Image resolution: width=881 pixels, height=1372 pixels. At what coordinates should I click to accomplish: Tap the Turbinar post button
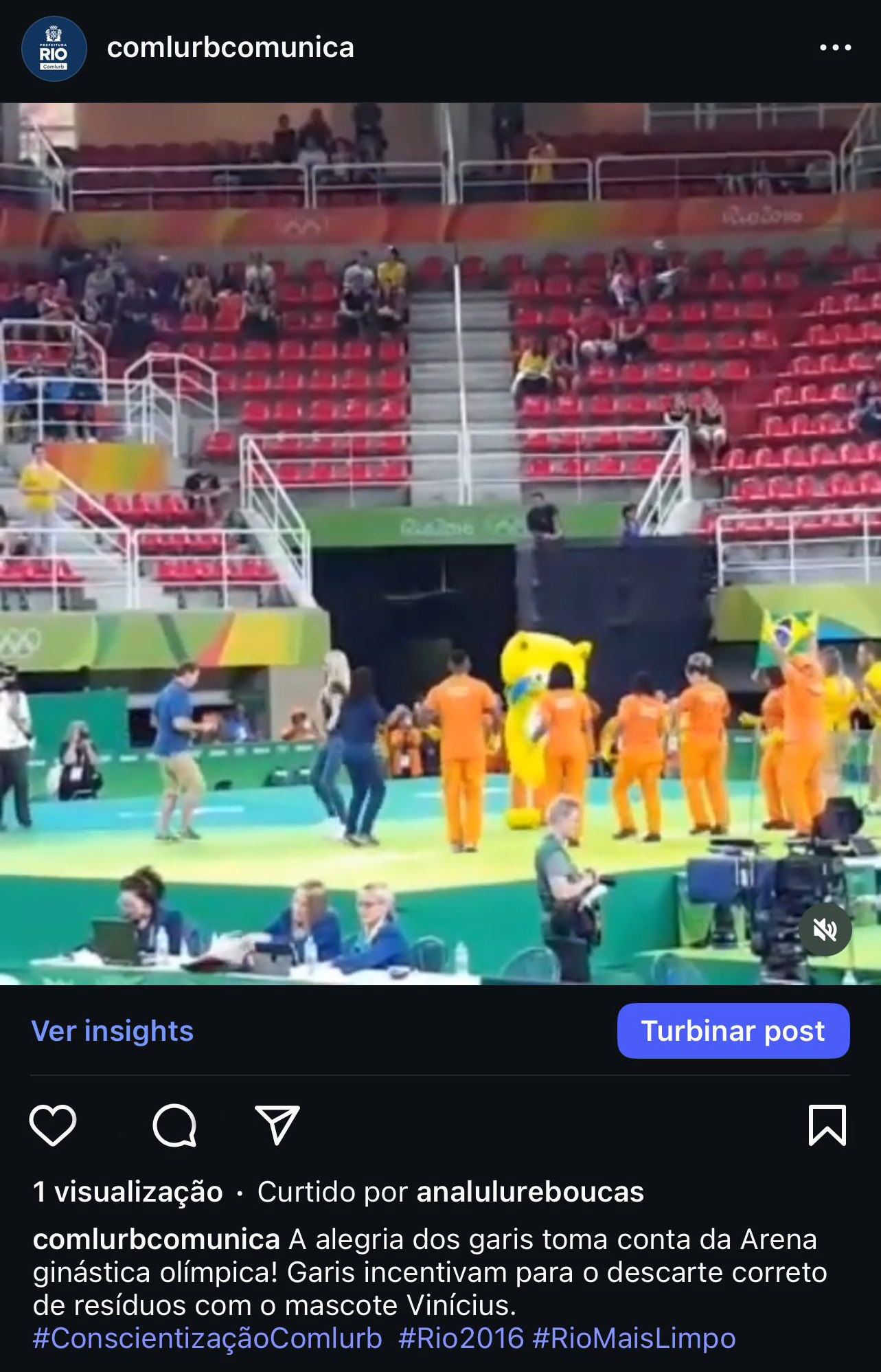(x=733, y=1031)
